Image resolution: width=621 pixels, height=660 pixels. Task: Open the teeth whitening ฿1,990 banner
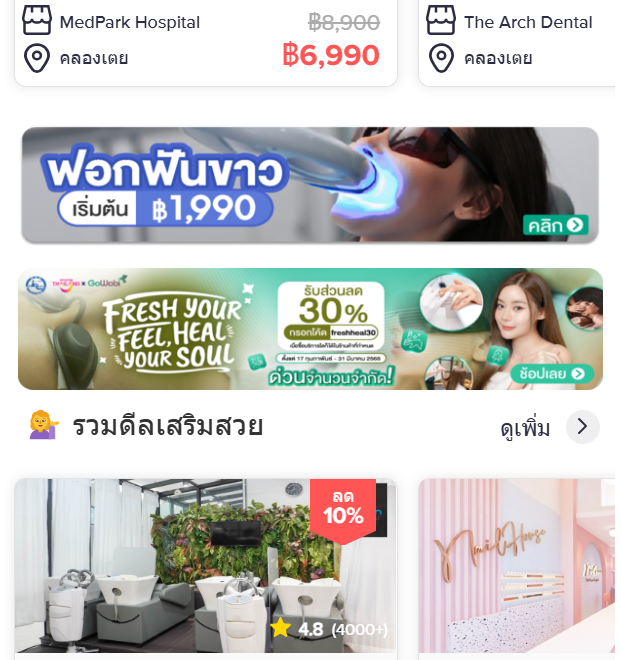[x=310, y=185]
